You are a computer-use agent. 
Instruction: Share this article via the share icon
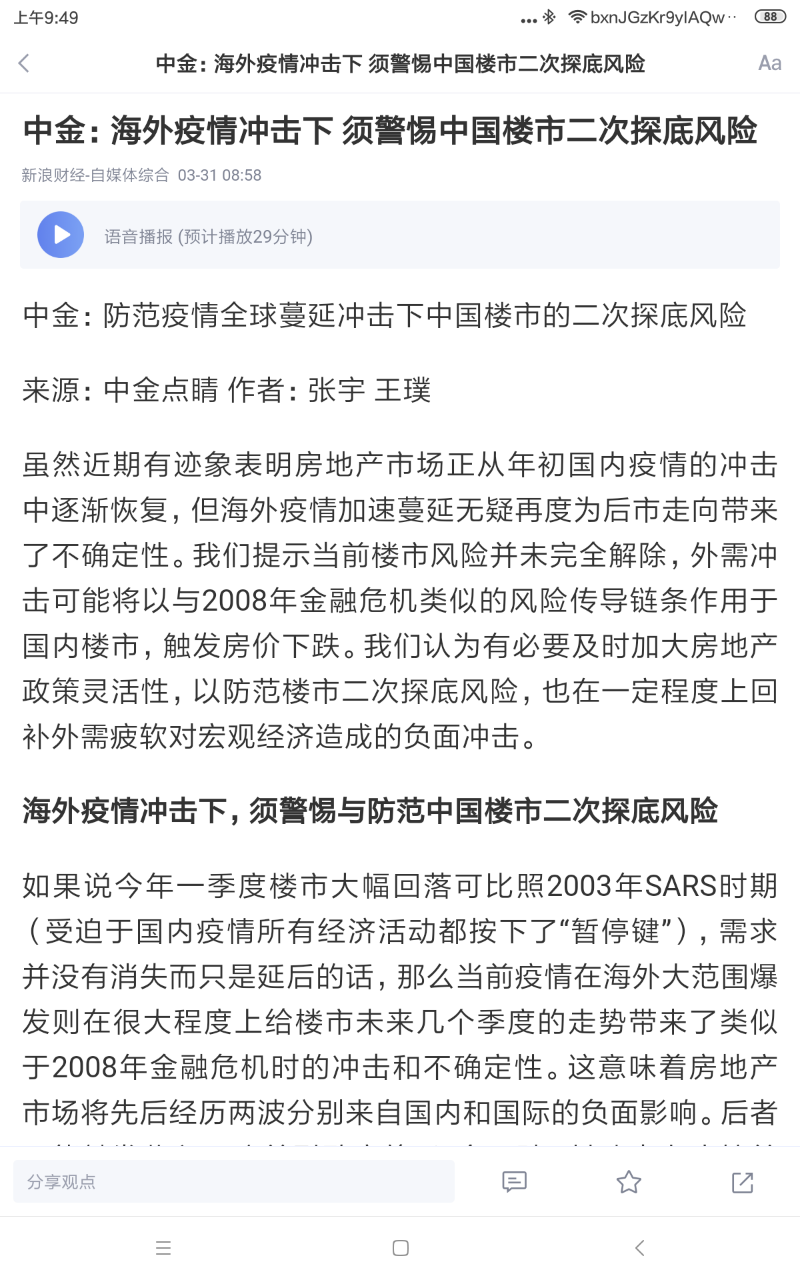click(742, 1182)
